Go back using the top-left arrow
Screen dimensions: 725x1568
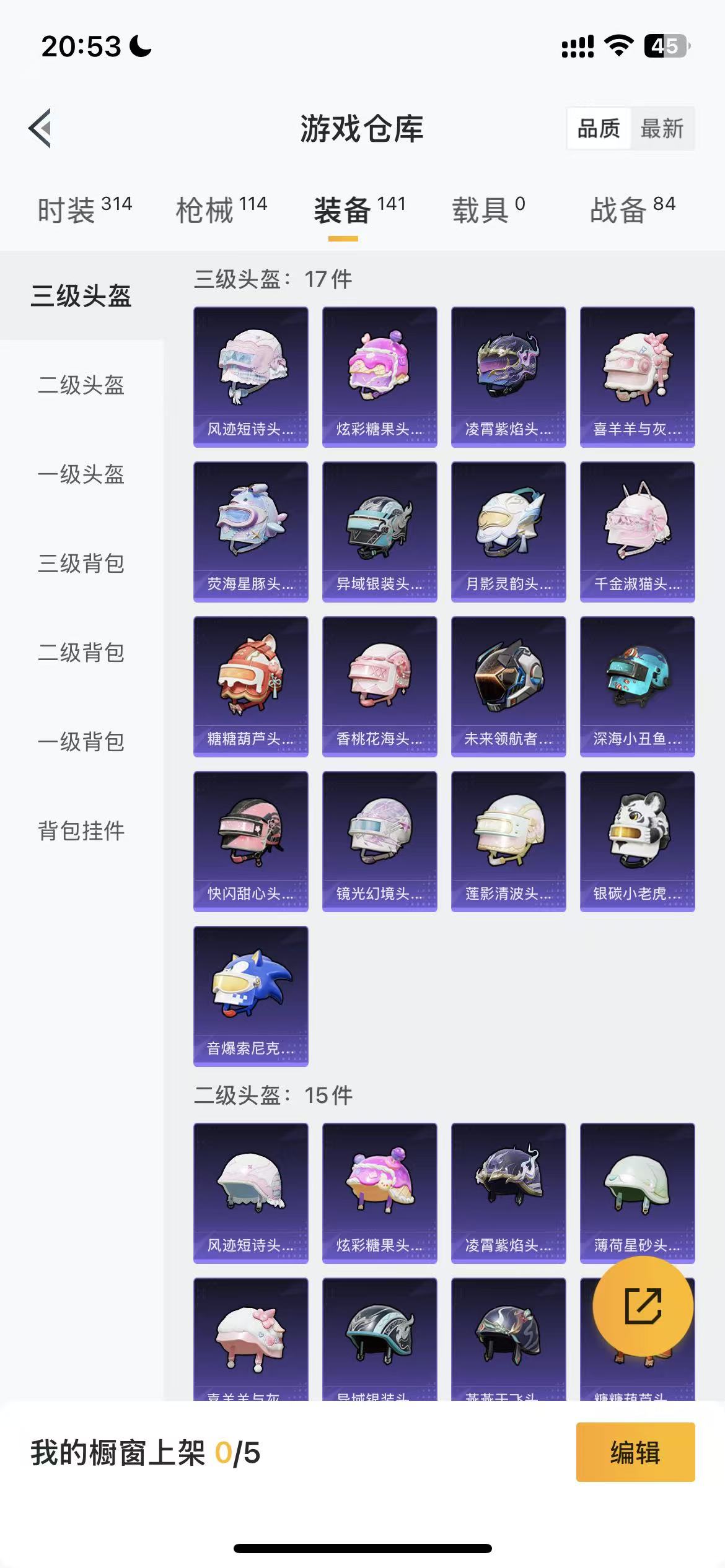(x=41, y=128)
